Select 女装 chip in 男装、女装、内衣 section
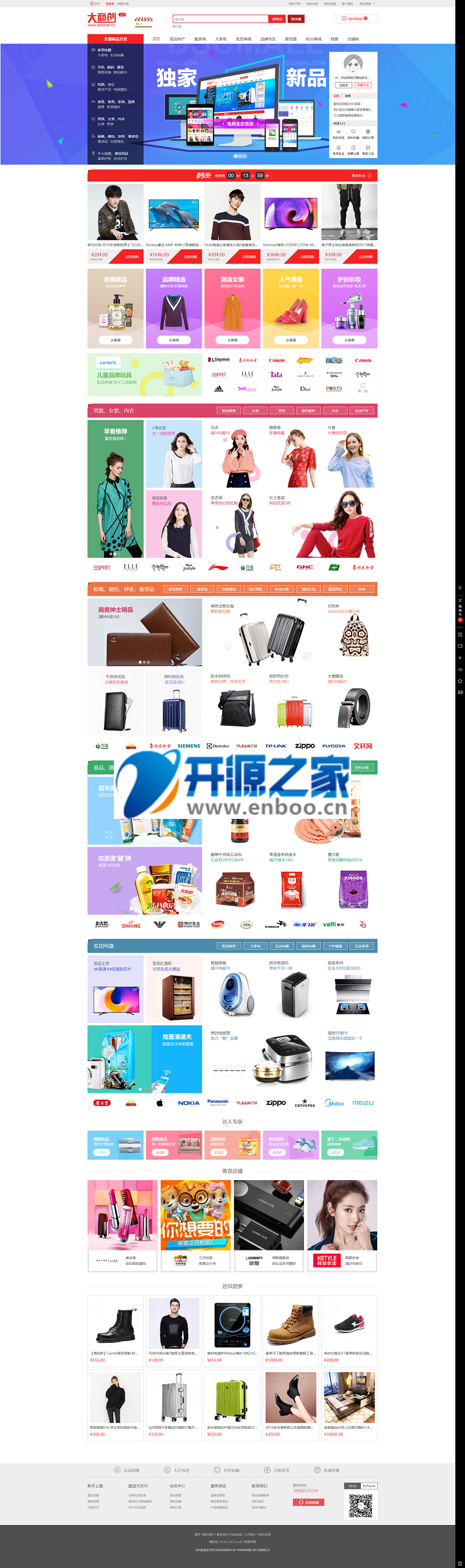 [255, 411]
